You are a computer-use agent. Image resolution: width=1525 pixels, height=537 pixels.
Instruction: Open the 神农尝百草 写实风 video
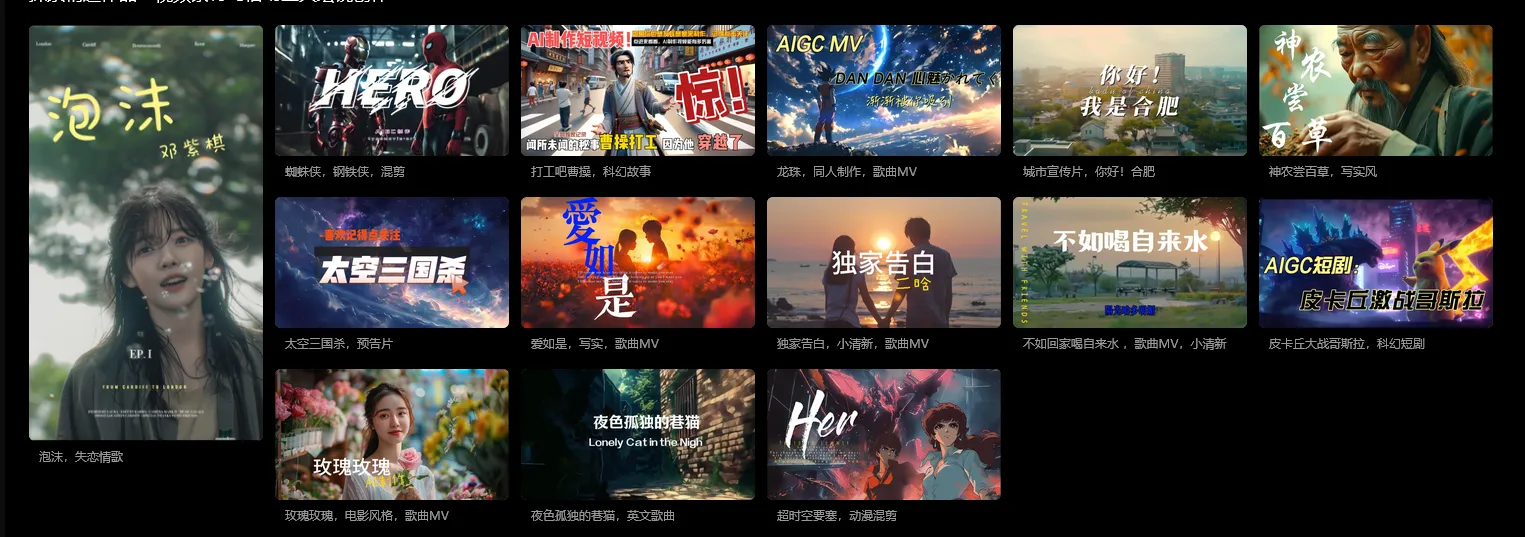pos(1375,90)
